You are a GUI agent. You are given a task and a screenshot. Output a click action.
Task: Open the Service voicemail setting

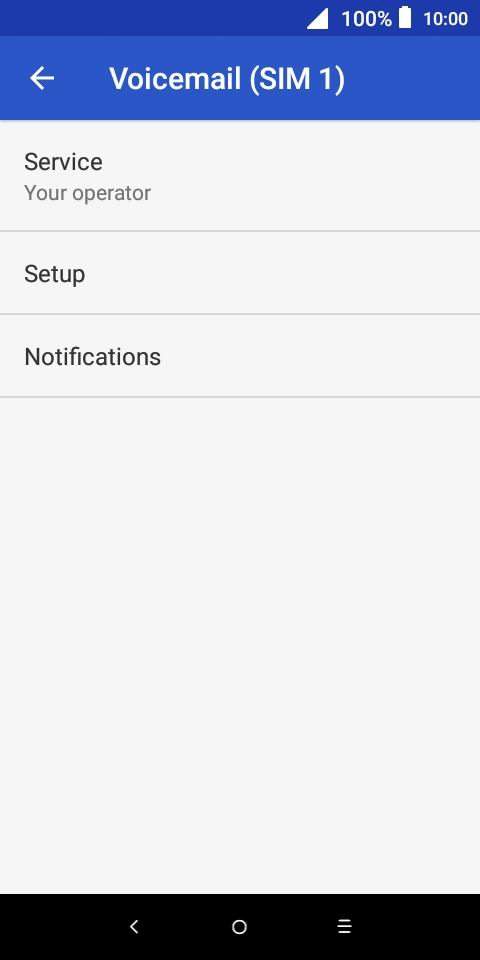(x=240, y=176)
